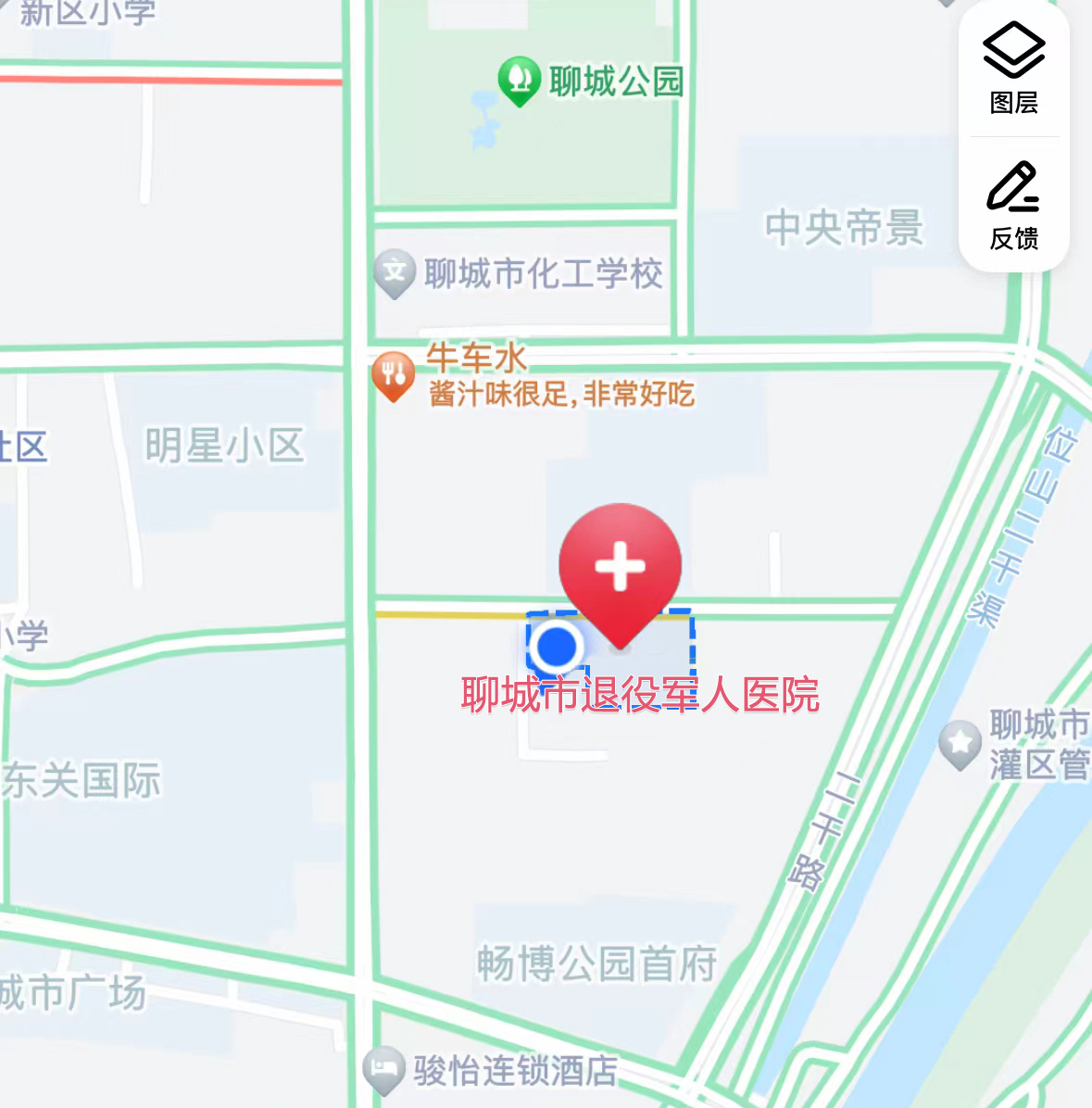The image size is (1092, 1108).
Task: Select the 聊城公园 park marker
Action: 519,81
